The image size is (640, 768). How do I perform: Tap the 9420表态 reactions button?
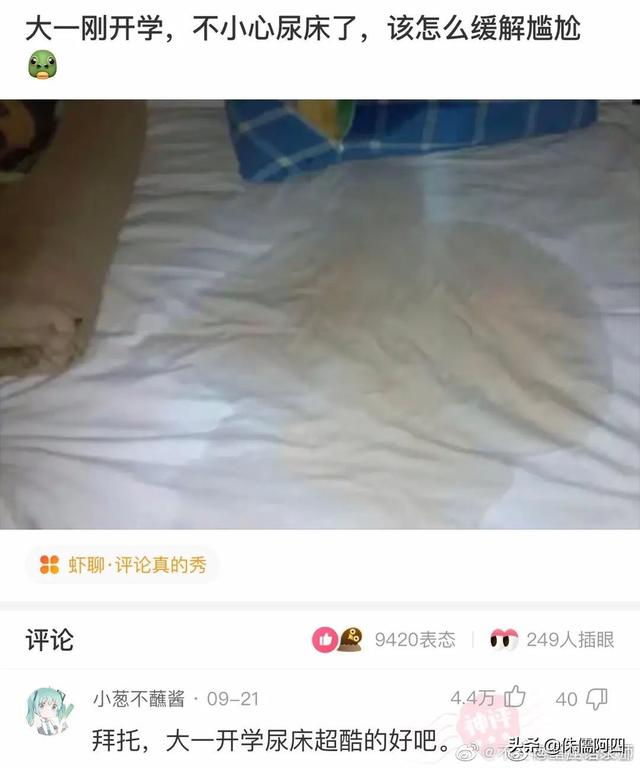tap(385, 640)
